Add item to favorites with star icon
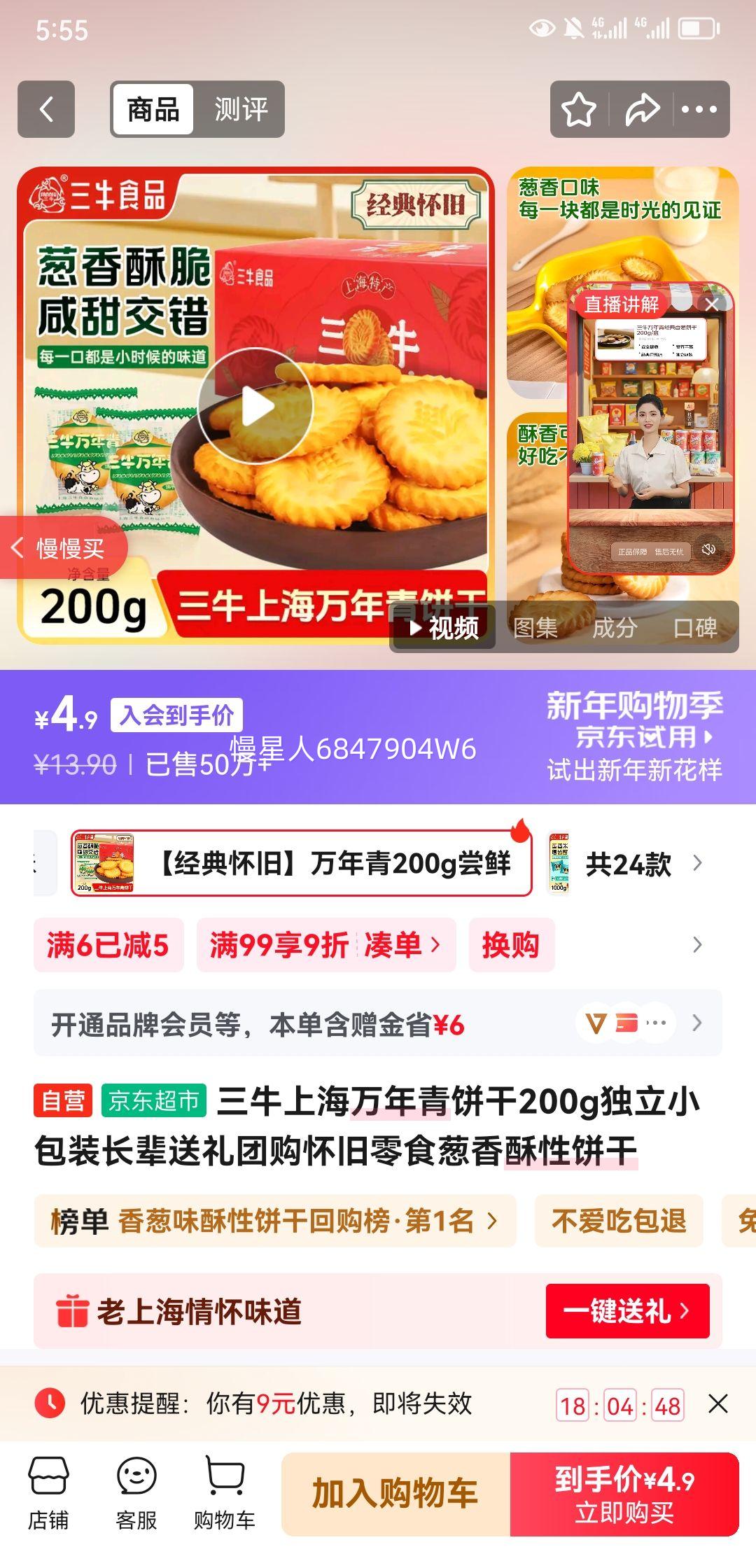This screenshot has height=1568, width=756. [579, 108]
